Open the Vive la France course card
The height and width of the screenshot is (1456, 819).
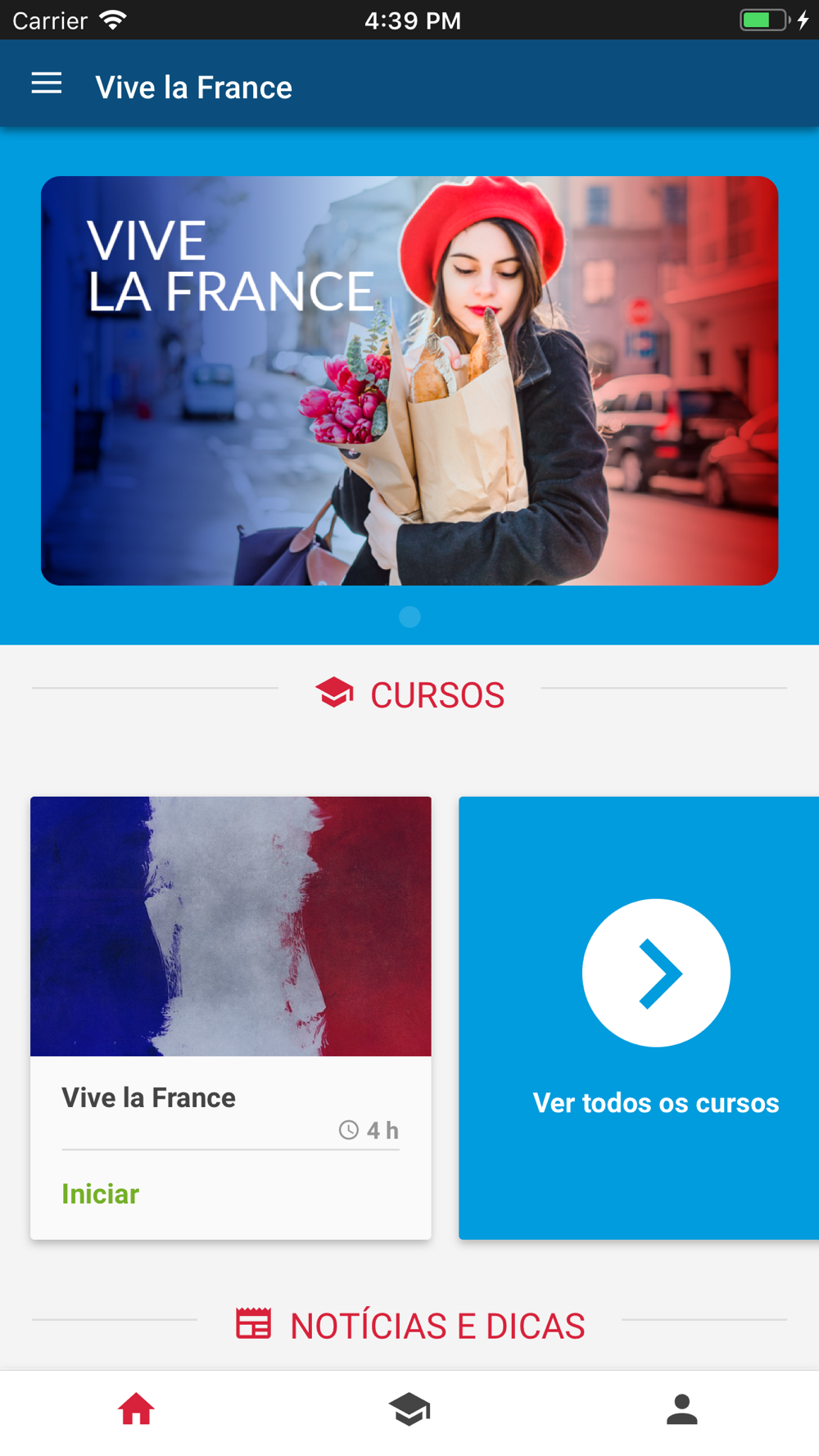(231, 1018)
